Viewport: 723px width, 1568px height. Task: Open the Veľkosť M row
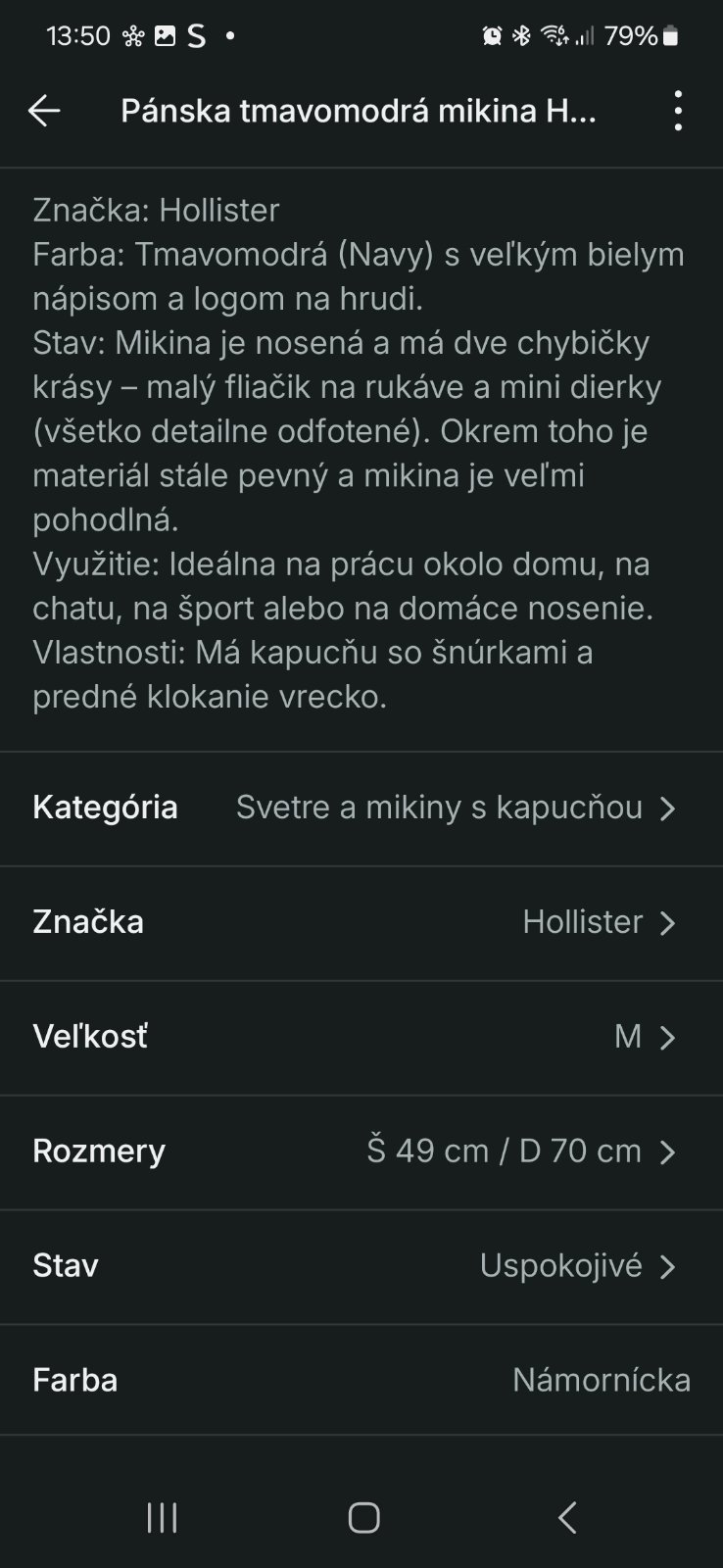[x=361, y=1037]
